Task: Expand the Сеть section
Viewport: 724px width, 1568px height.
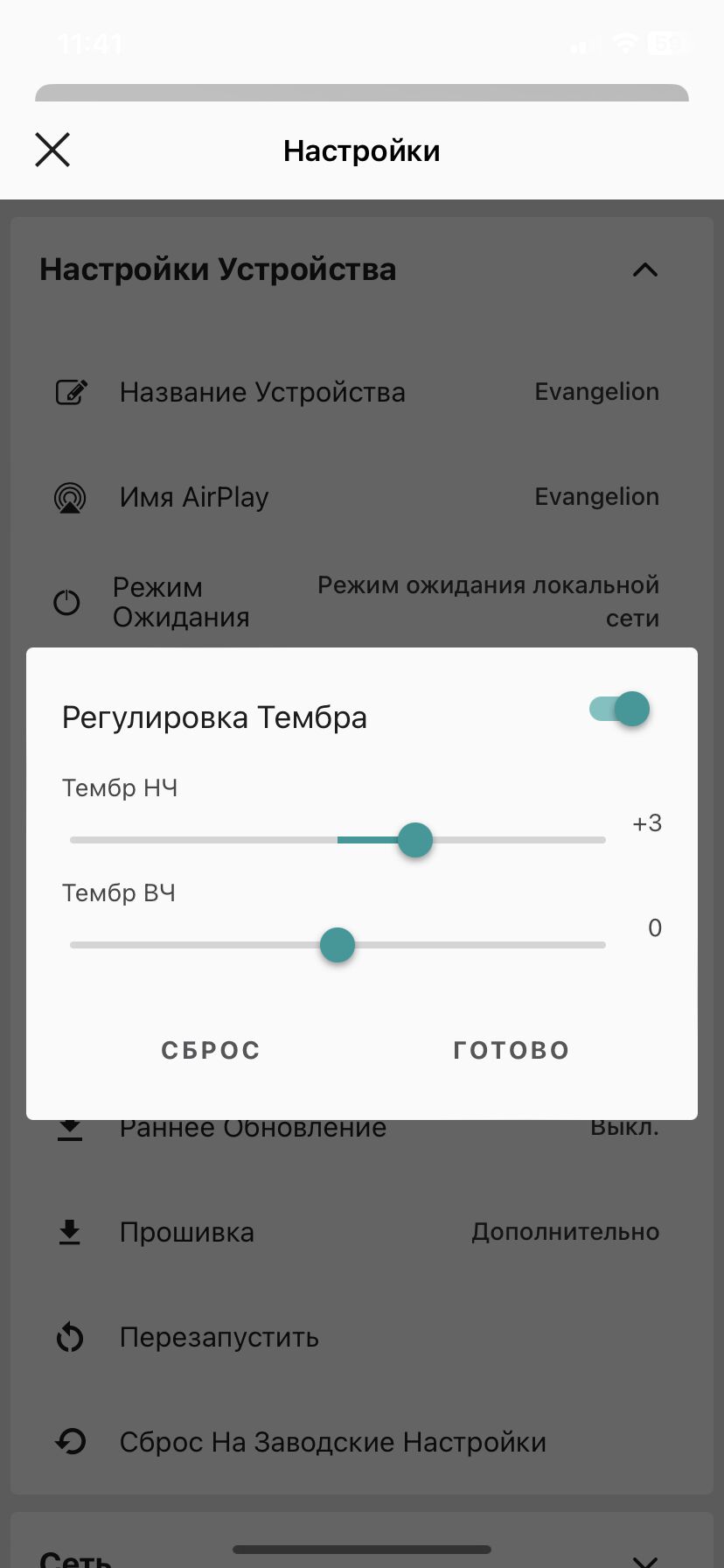Action: (644, 1558)
